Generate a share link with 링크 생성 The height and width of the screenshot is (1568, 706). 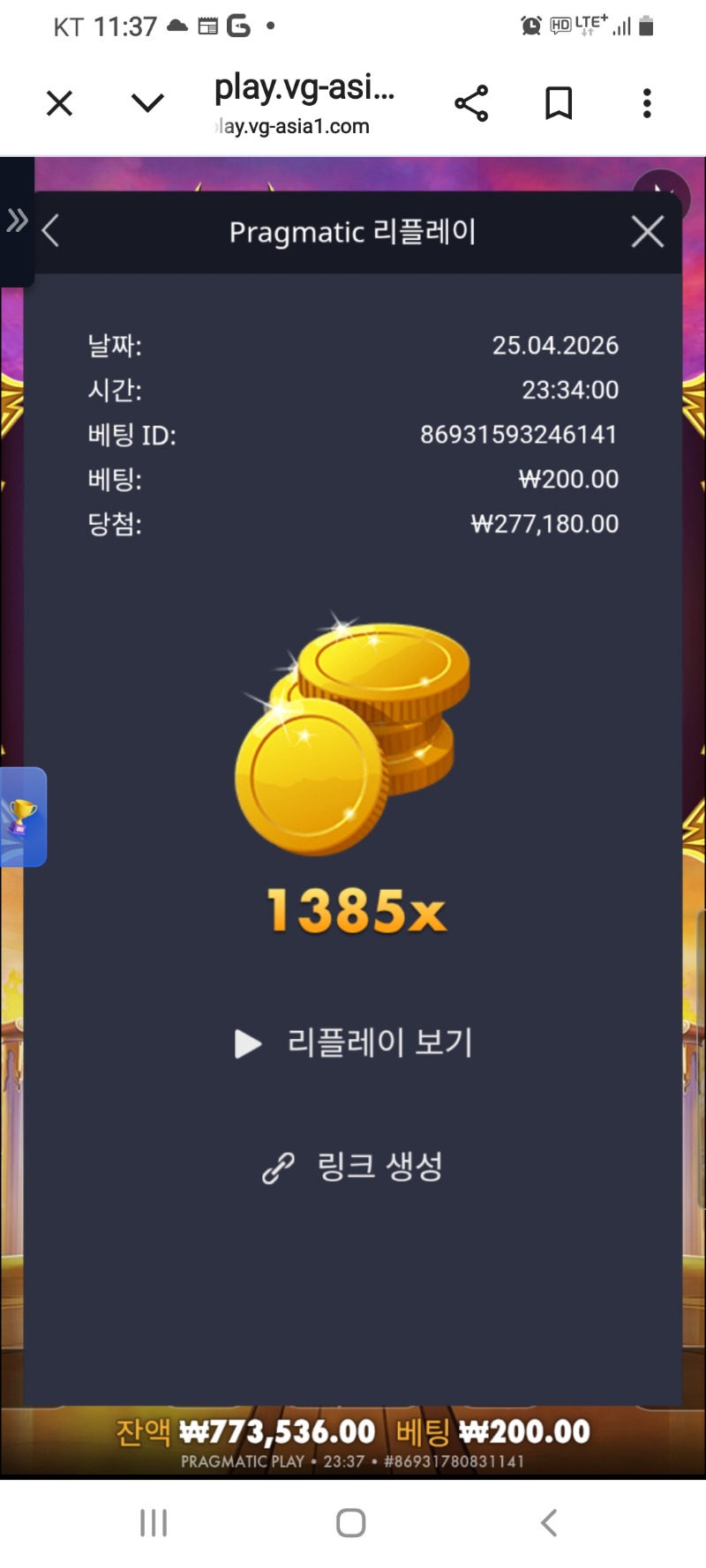click(353, 1168)
